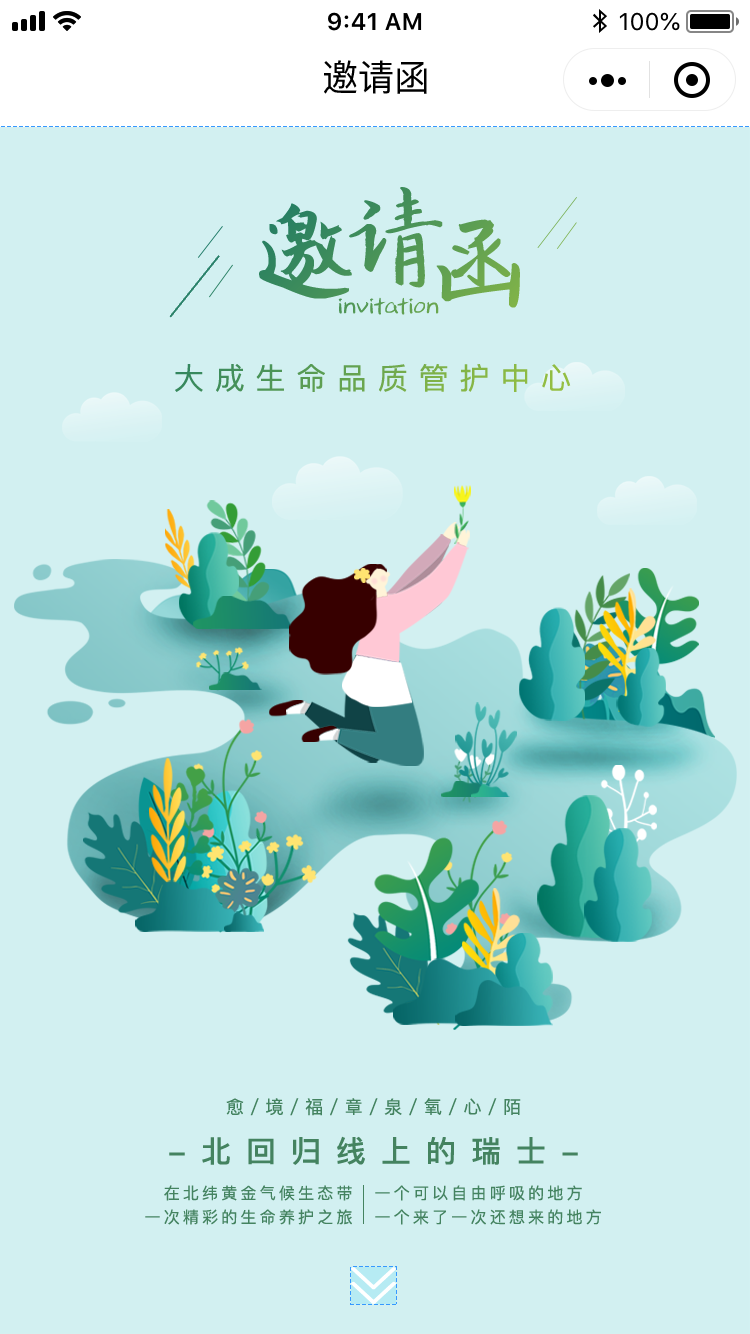This screenshot has width=750, height=1334.
Task: Select the 邀请函 page title
Action: (373, 79)
